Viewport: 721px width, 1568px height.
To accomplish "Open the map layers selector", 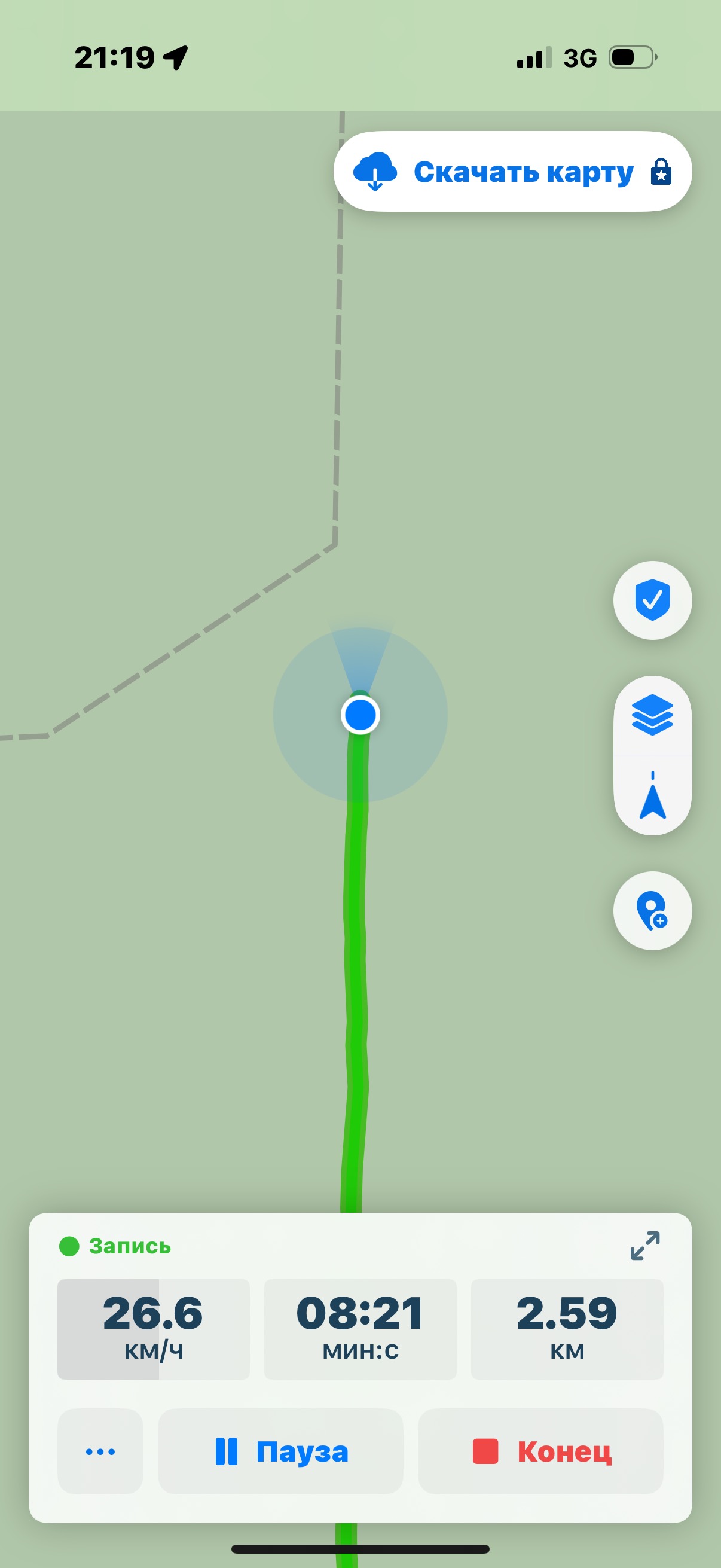I will coord(652,715).
